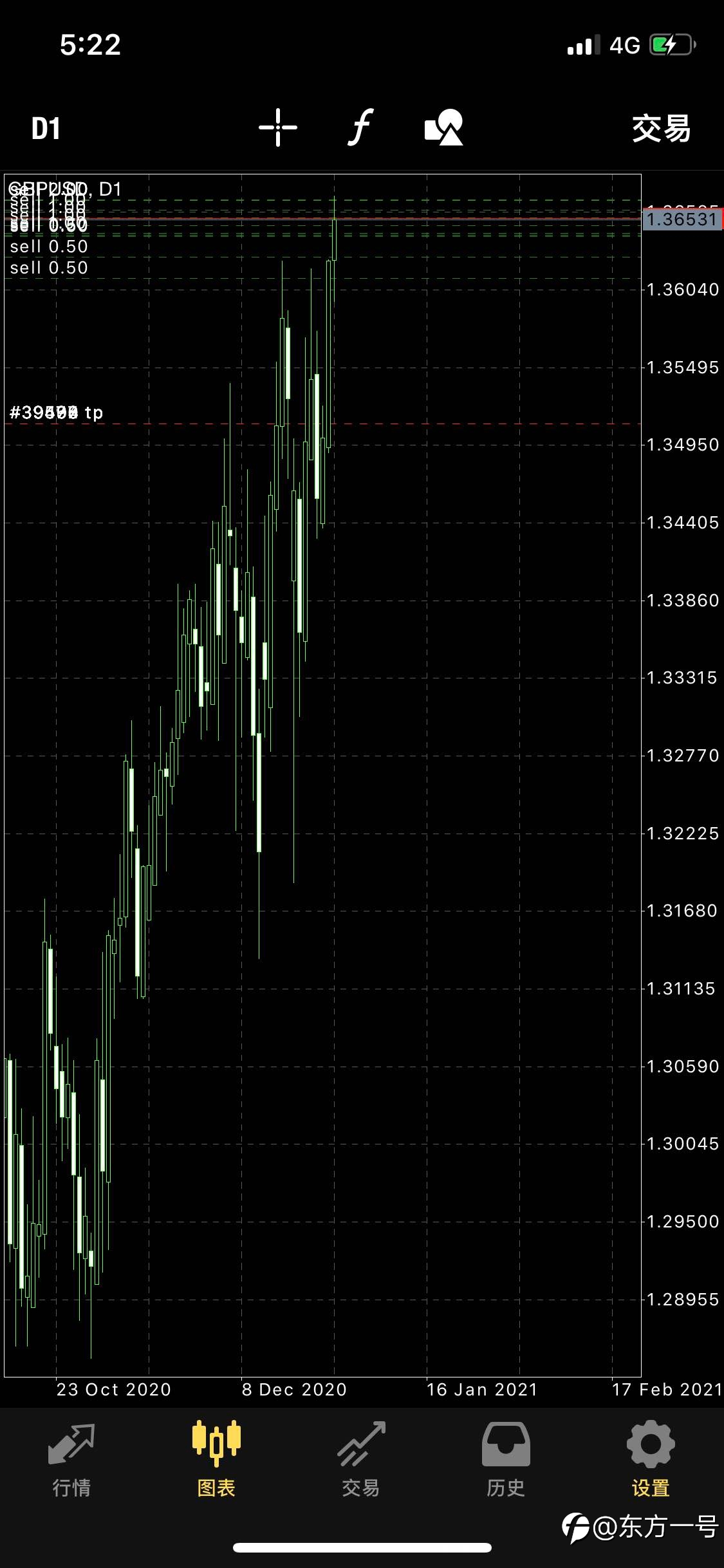The width and height of the screenshot is (724, 1568).
Task: Go to the 交易 tab in bottom bar
Action: point(361,1461)
